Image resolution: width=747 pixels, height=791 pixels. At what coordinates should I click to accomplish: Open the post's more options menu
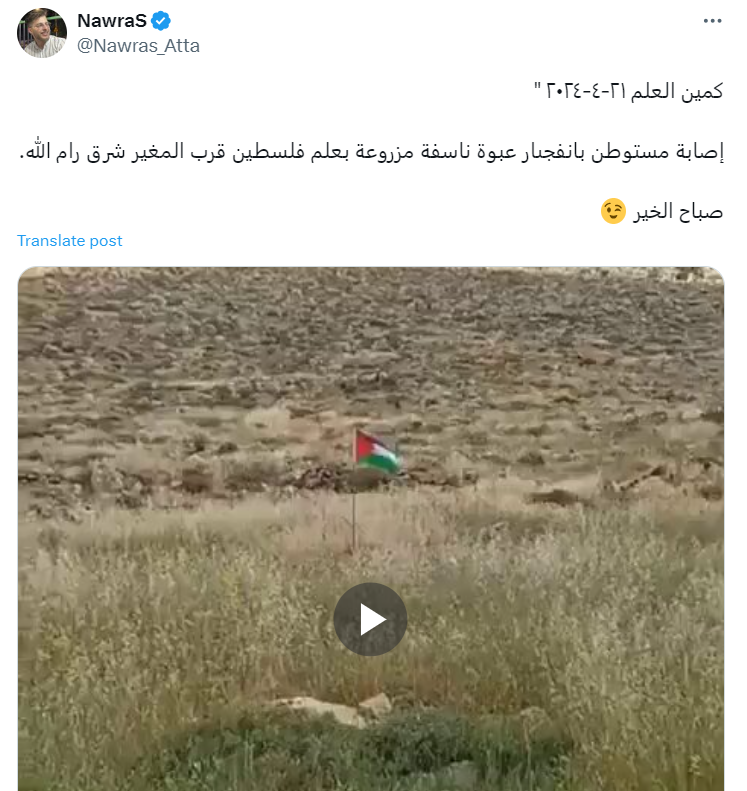tap(712, 21)
